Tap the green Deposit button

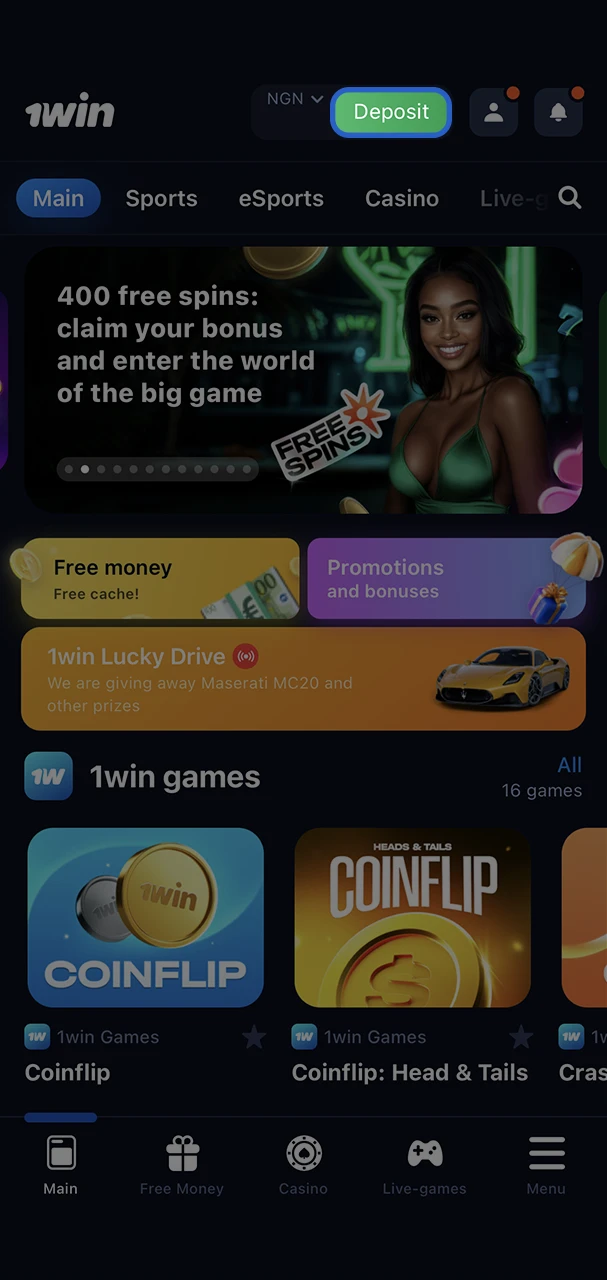pos(391,112)
